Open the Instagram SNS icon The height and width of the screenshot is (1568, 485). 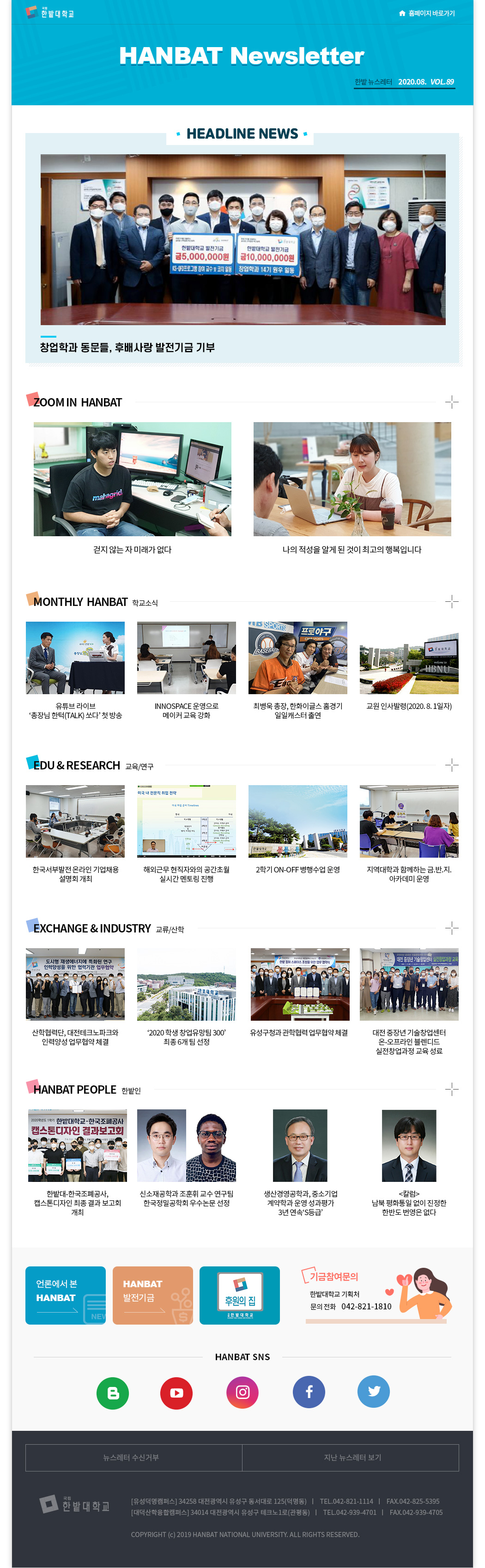click(242, 1392)
